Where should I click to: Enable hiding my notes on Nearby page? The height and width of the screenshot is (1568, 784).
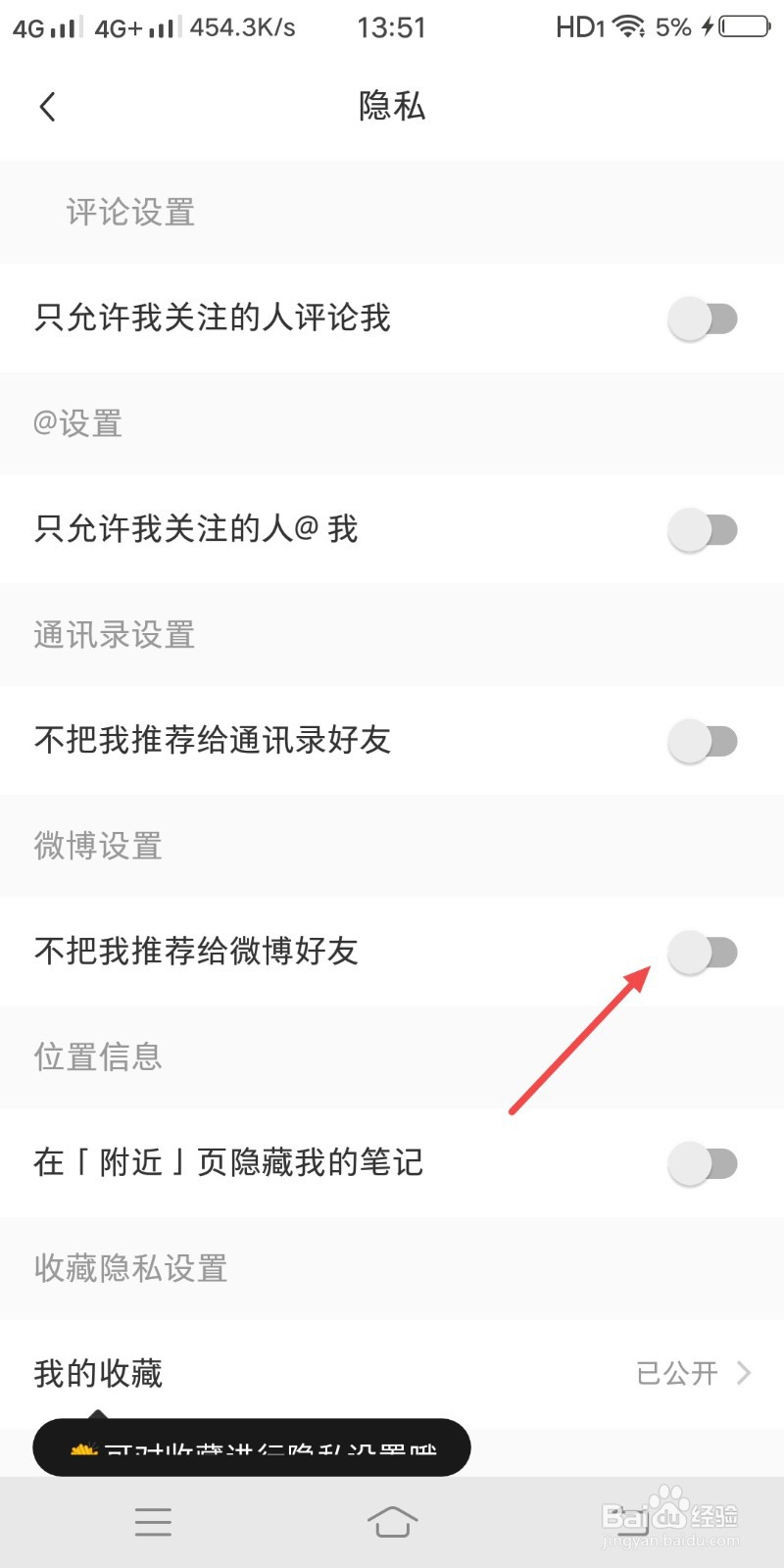[704, 1163]
